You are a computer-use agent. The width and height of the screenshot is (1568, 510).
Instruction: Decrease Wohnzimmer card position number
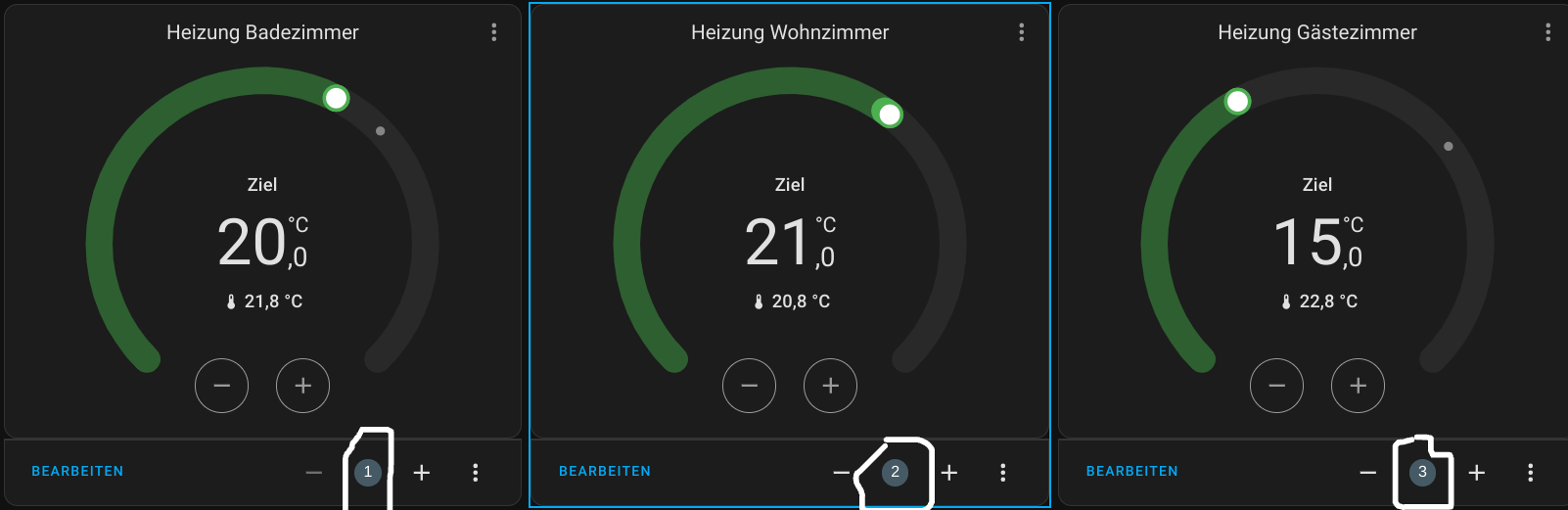tap(842, 473)
